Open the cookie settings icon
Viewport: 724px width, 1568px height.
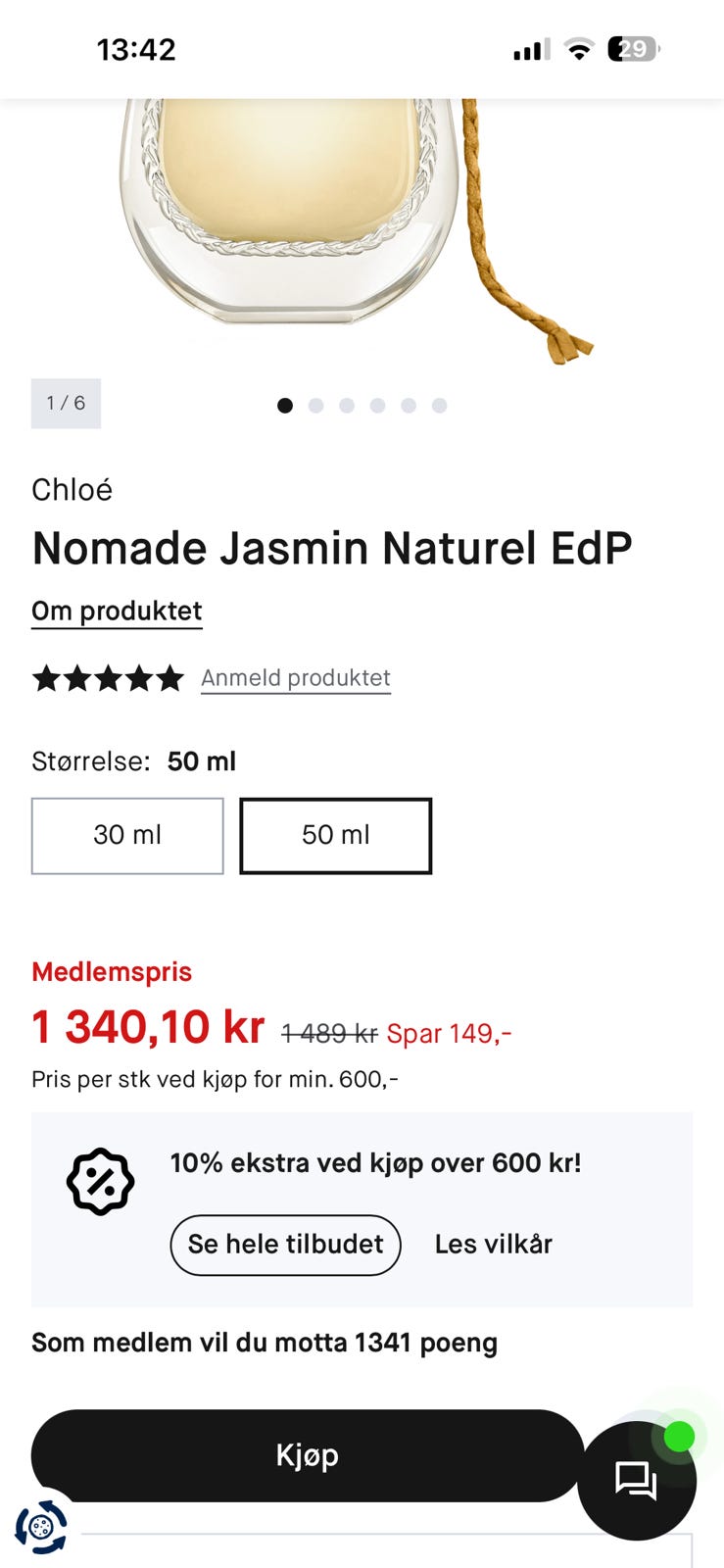coord(41,1527)
